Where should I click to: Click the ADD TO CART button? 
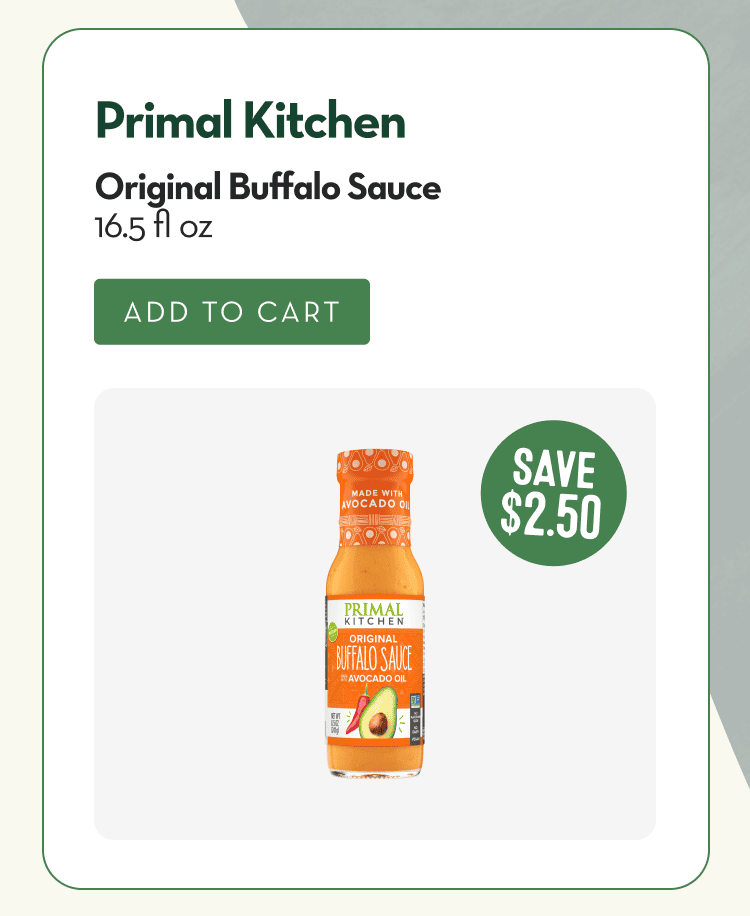point(232,312)
